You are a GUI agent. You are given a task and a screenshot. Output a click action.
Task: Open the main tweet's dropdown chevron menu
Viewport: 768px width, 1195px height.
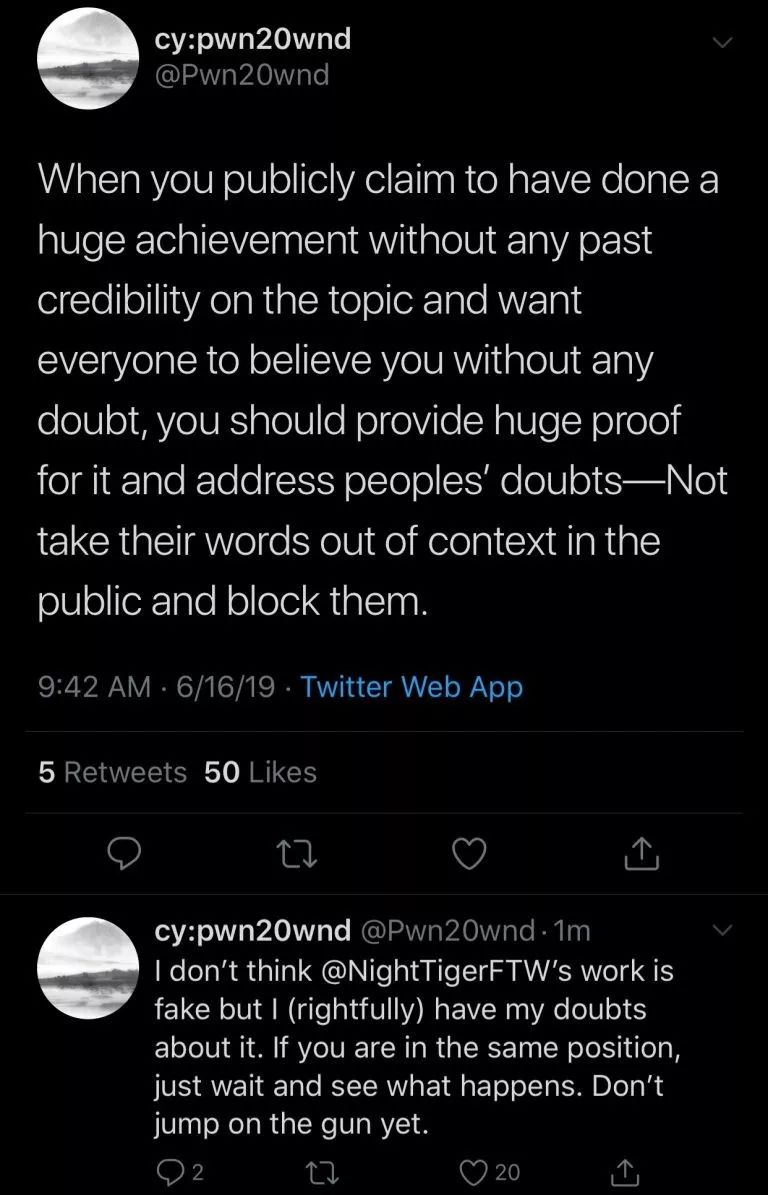(722, 42)
